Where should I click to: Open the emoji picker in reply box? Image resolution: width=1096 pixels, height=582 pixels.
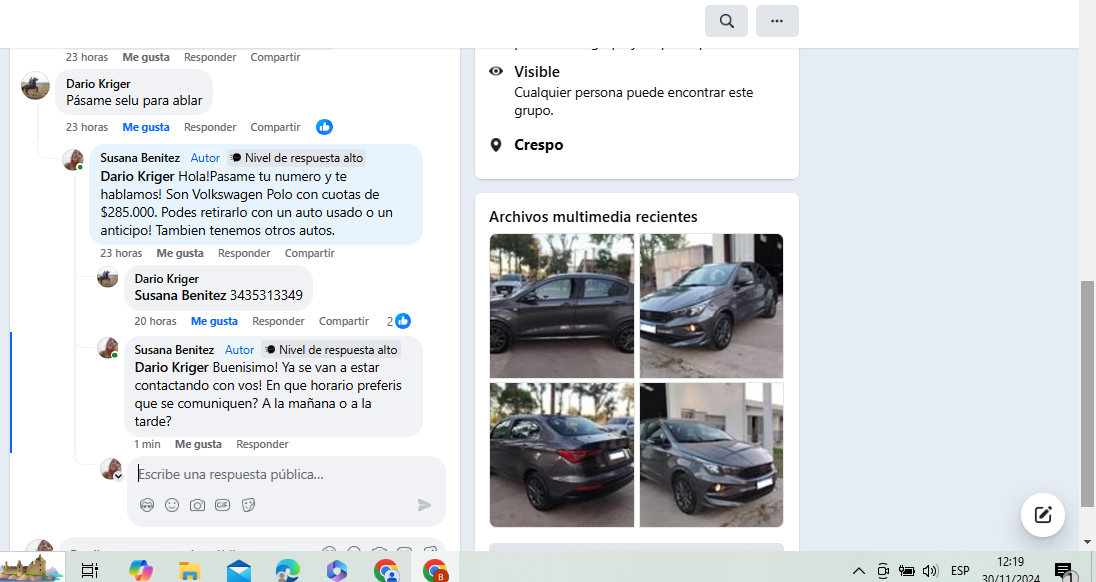(172, 505)
